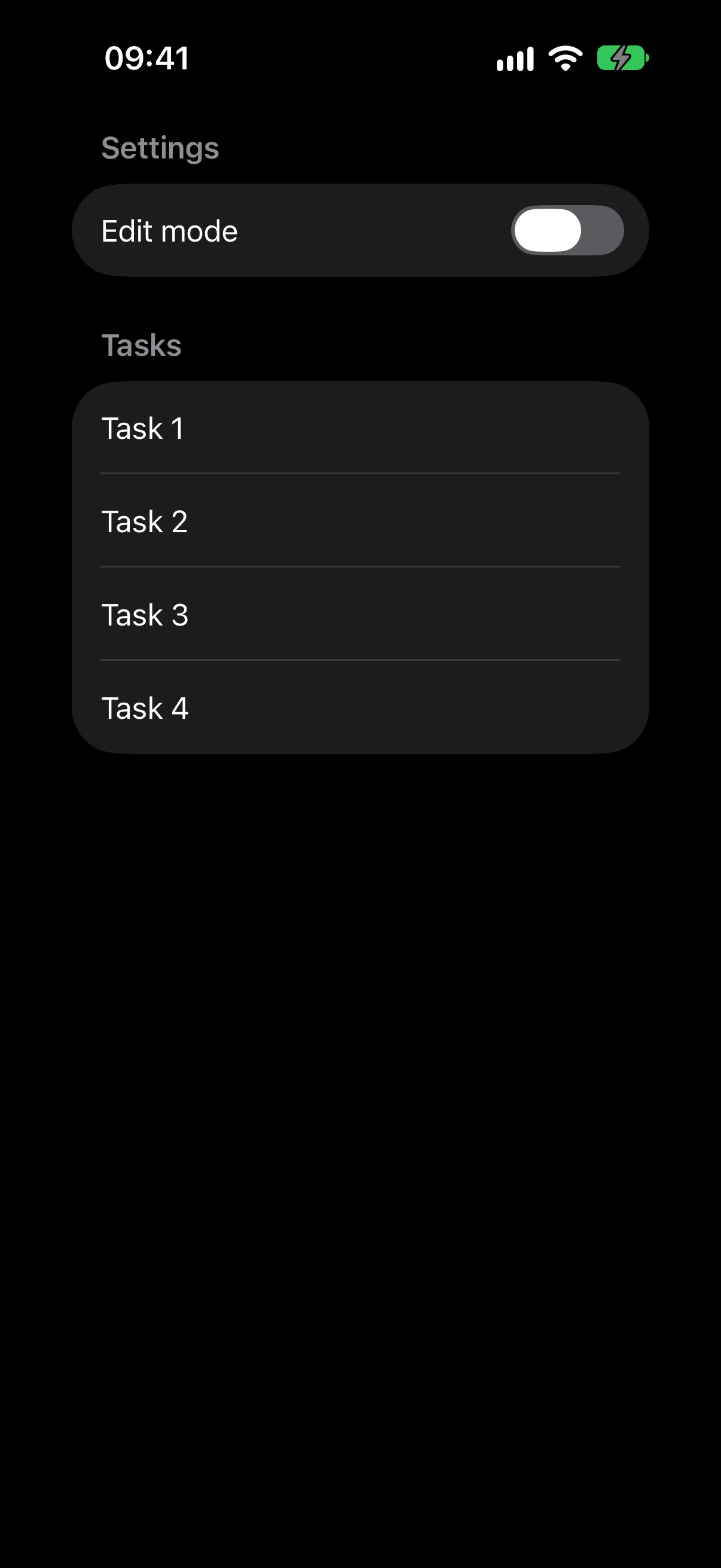
Task: Enable the Edit mode switch
Action: pos(567,230)
